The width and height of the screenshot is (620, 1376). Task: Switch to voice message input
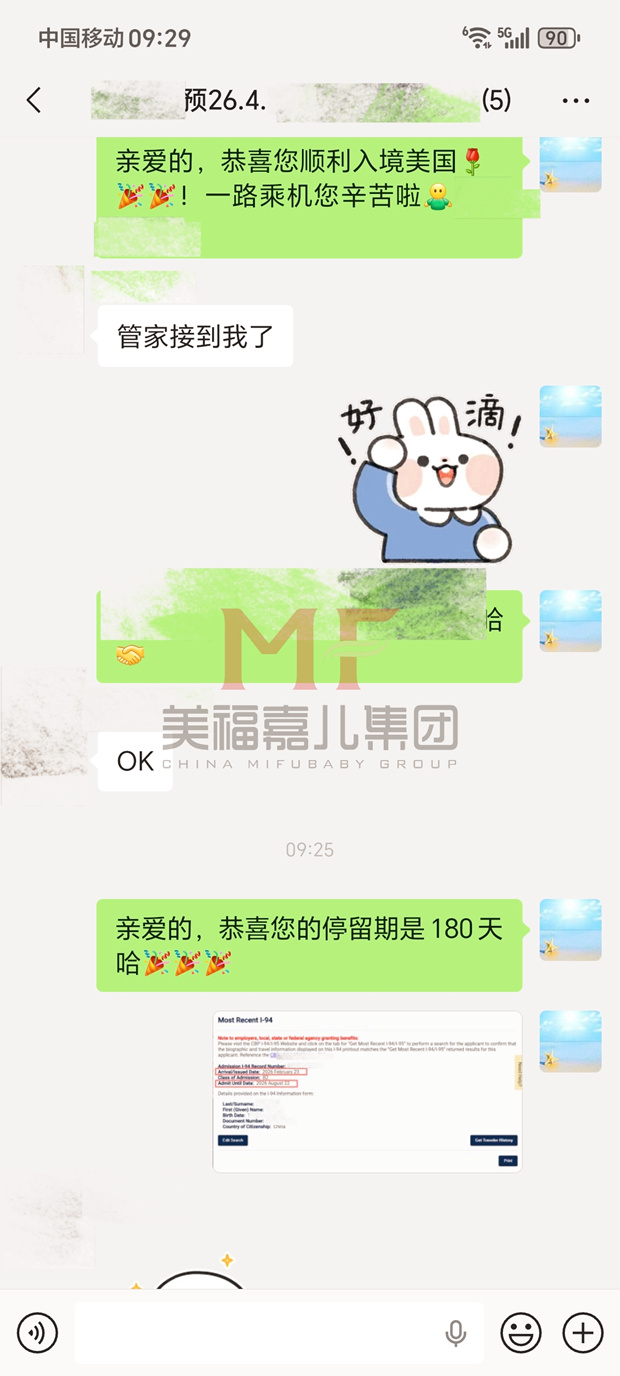[38, 1333]
